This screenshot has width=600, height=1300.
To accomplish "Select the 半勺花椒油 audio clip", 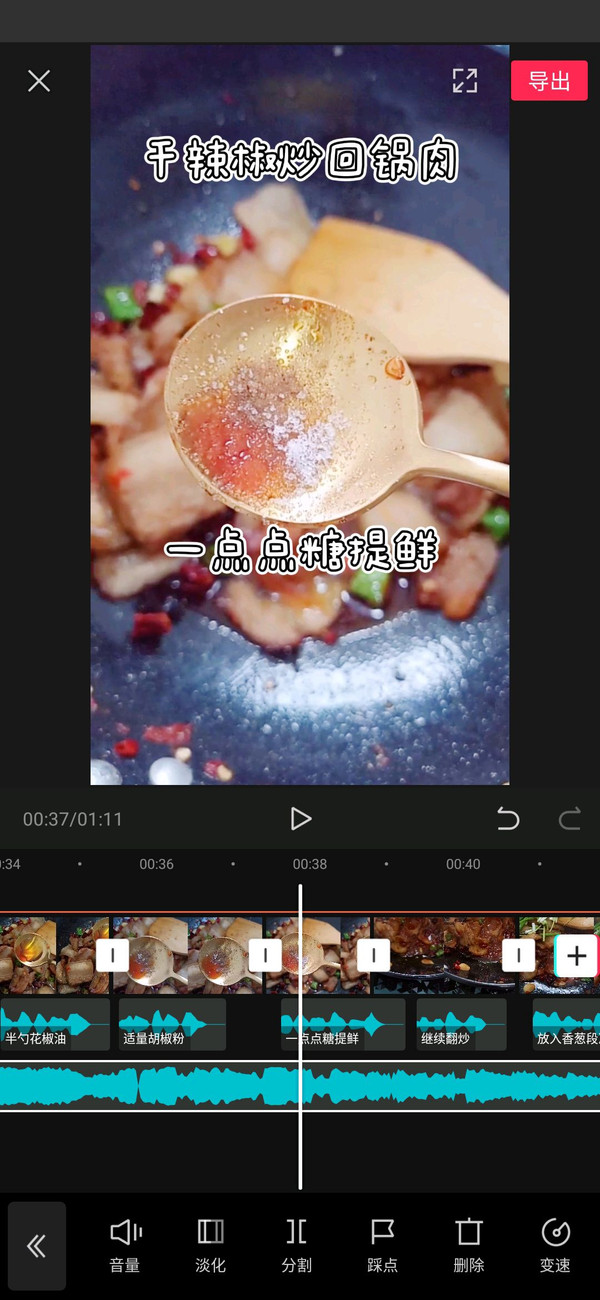I will click(55, 1024).
